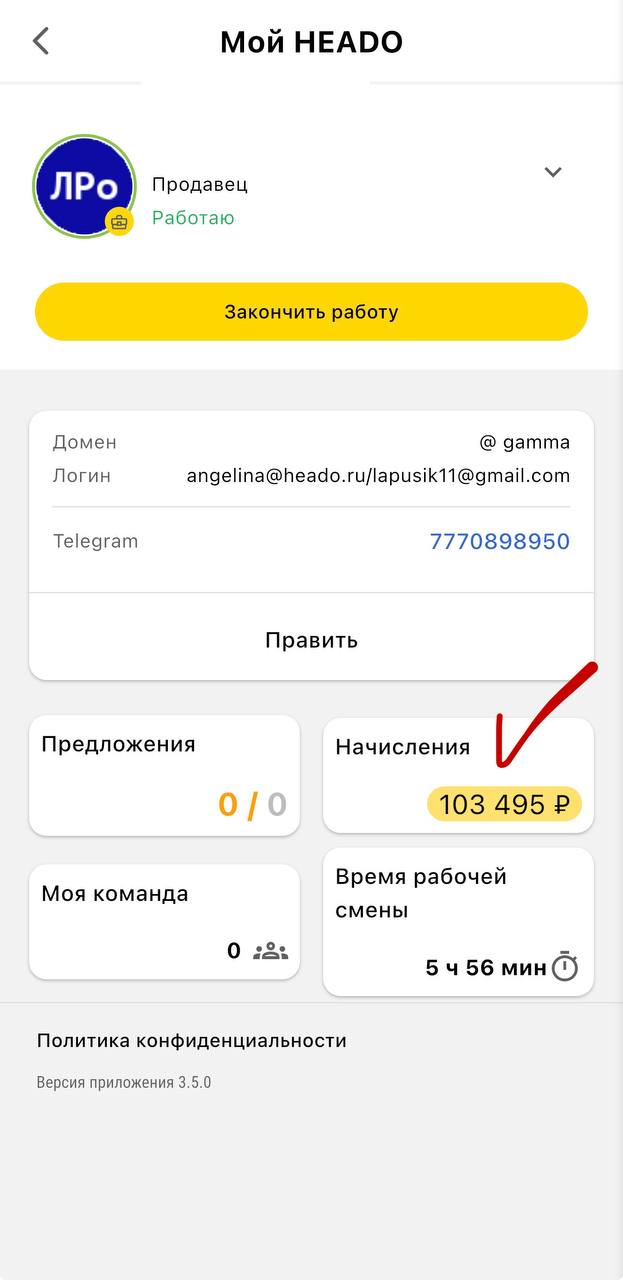This screenshot has height=1280, width=623.
Task: Expand the profile chevron next to Продавец
Action: point(552,172)
